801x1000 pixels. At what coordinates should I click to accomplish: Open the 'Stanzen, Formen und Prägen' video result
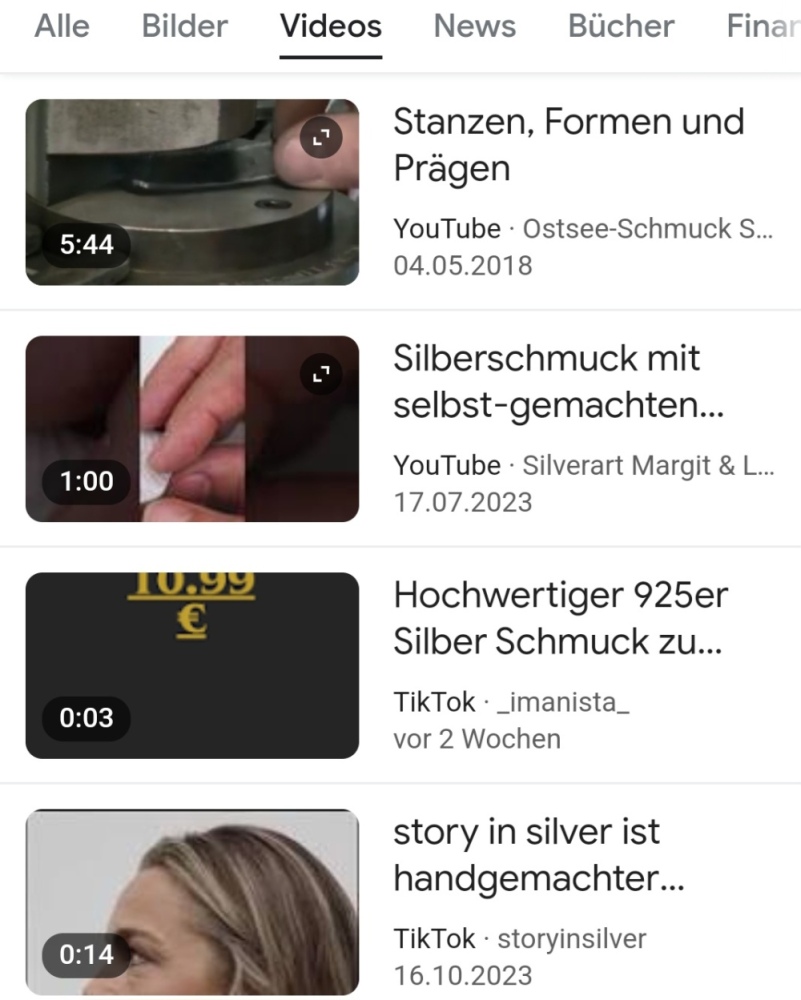568,145
